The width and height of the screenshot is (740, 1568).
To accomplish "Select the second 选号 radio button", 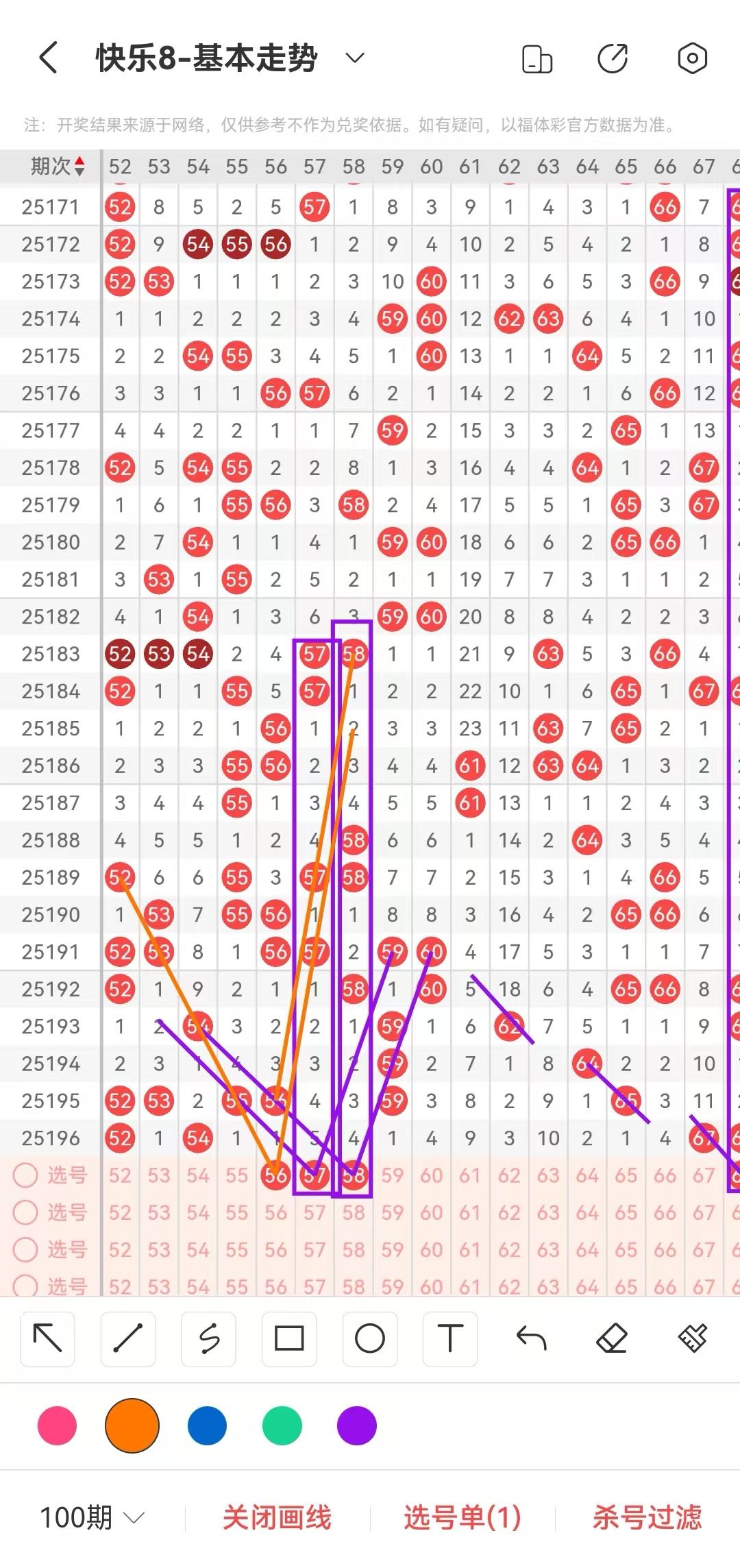I will 26,1212.
